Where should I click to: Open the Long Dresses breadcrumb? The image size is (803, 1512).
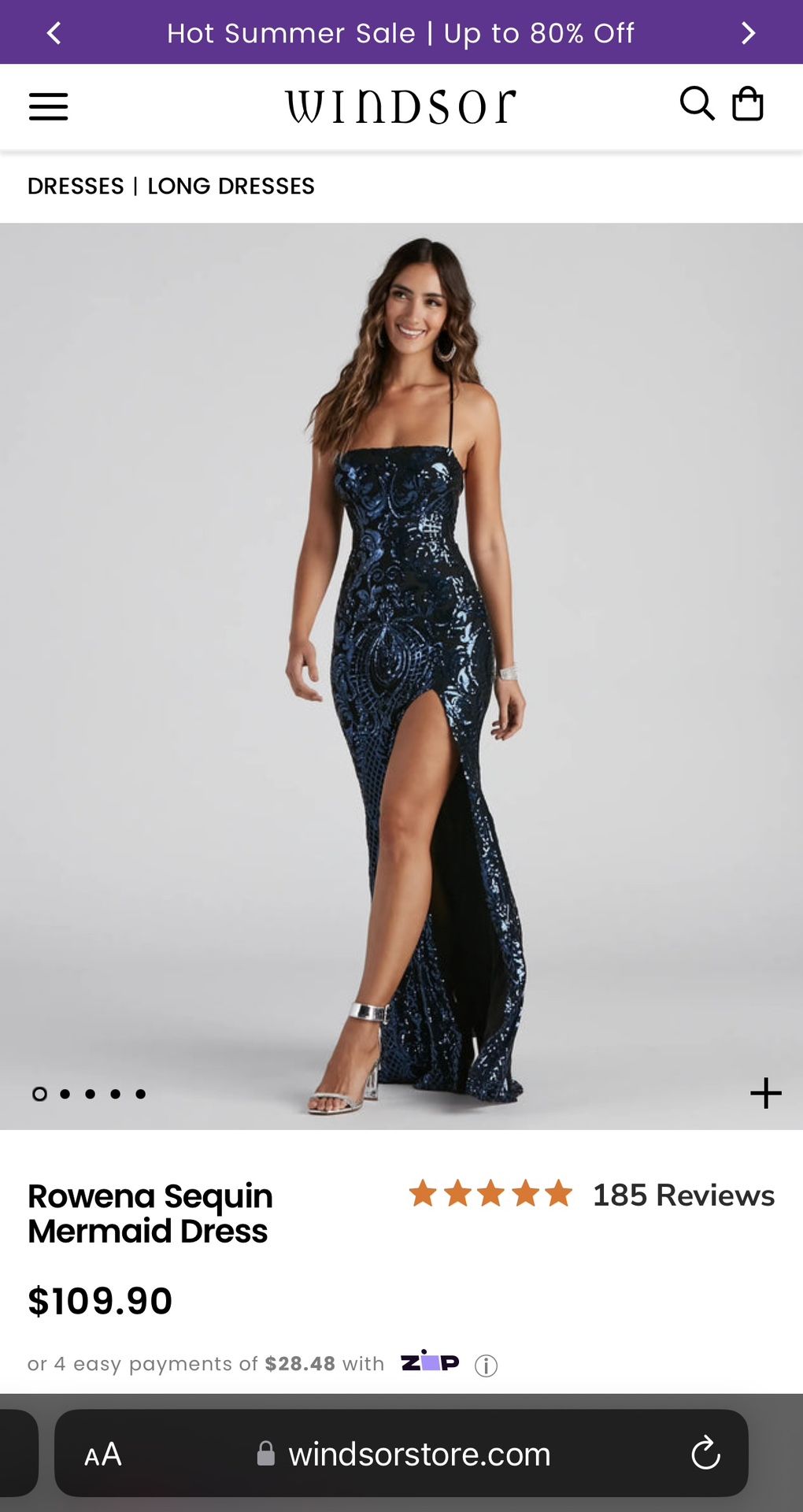point(231,187)
